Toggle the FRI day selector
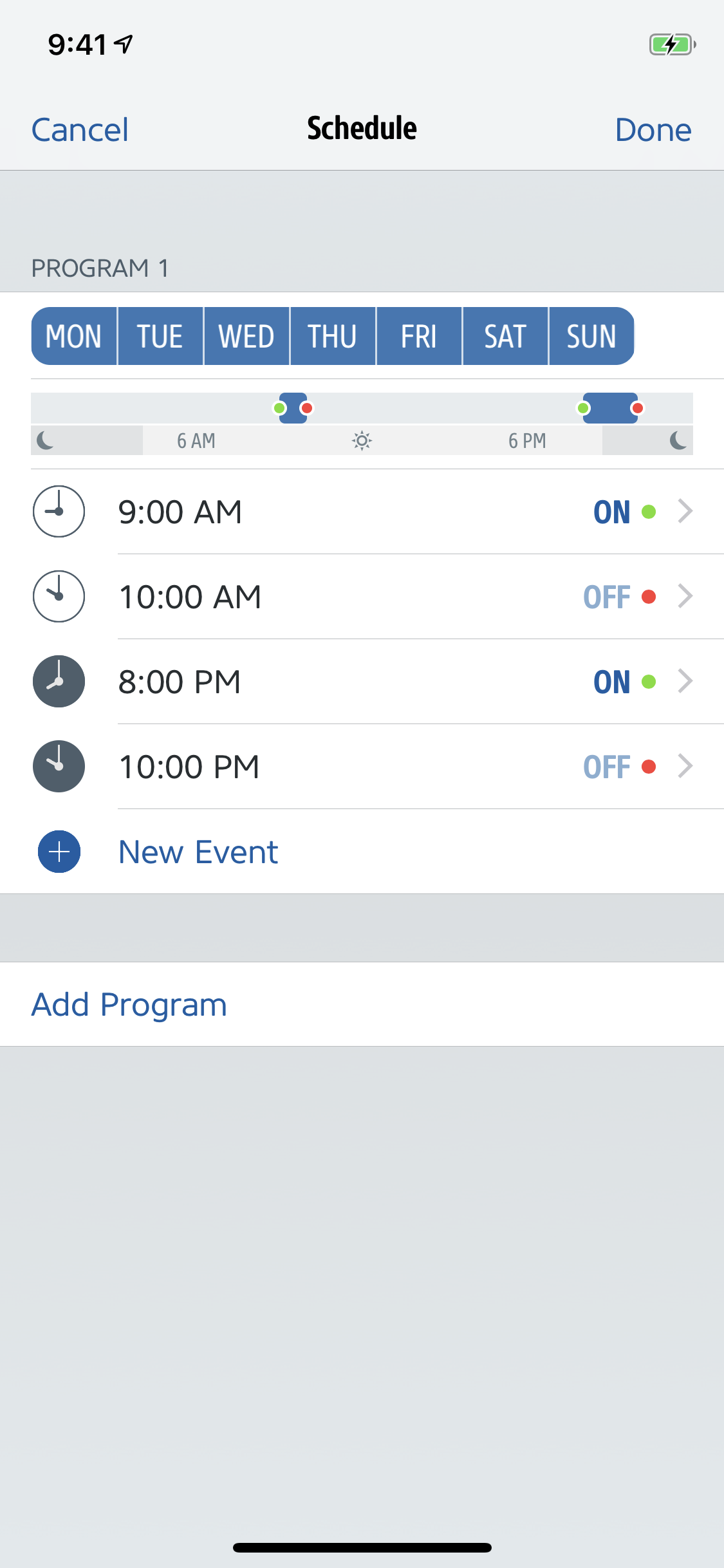724x1568 pixels. pyautogui.click(x=419, y=336)
